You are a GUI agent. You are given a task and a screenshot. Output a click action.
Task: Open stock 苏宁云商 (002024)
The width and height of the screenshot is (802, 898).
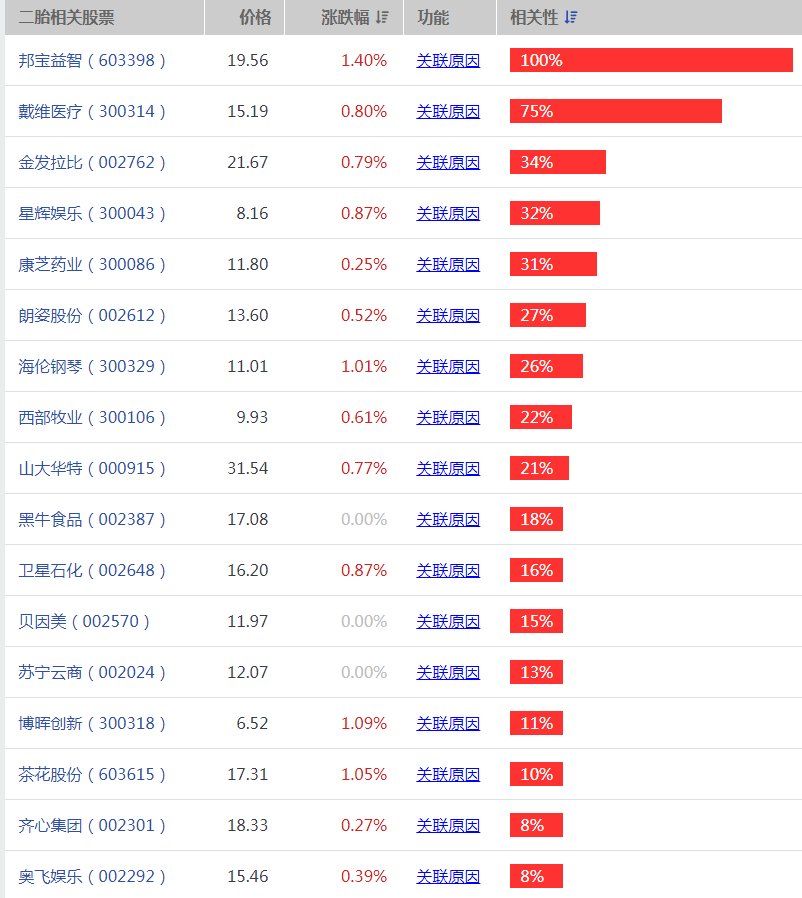(92, 673)
